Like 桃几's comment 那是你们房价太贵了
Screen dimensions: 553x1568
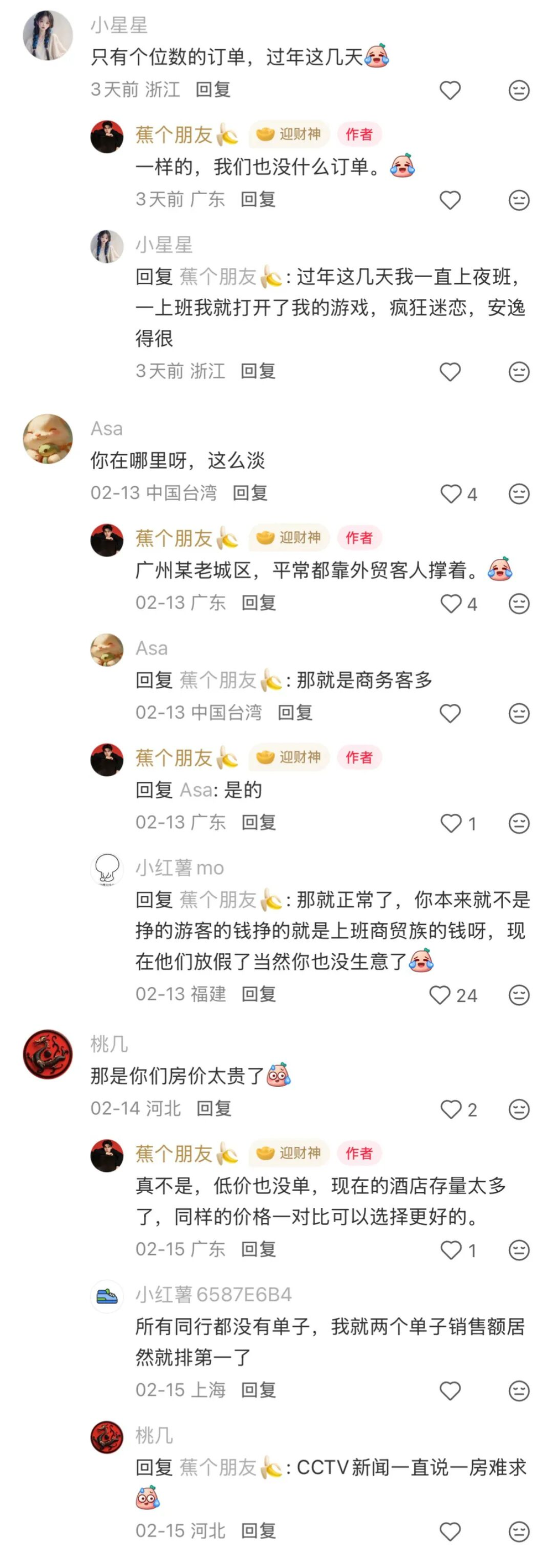(x=451, y=1110)
